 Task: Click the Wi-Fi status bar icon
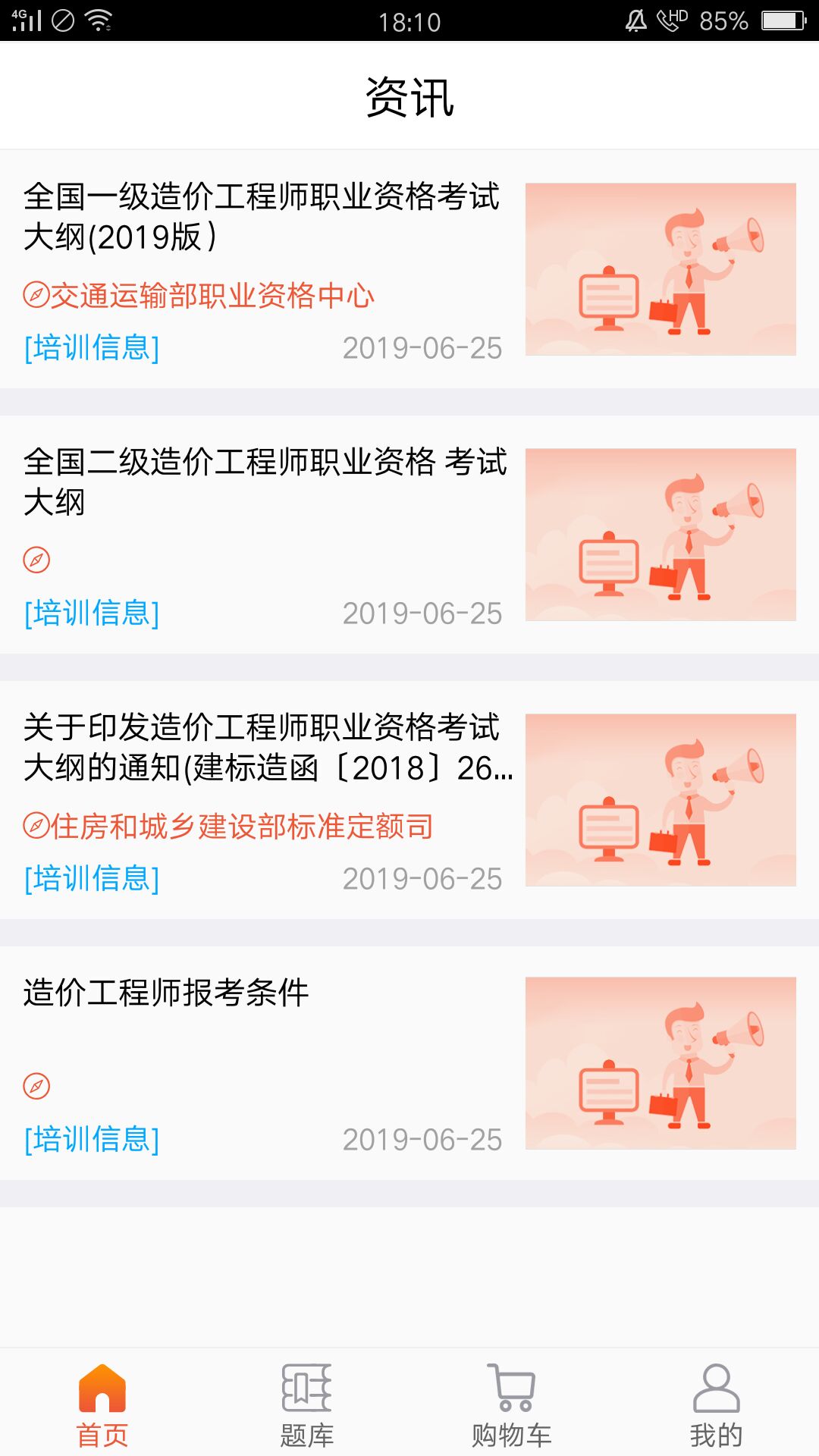pos(102,20)
